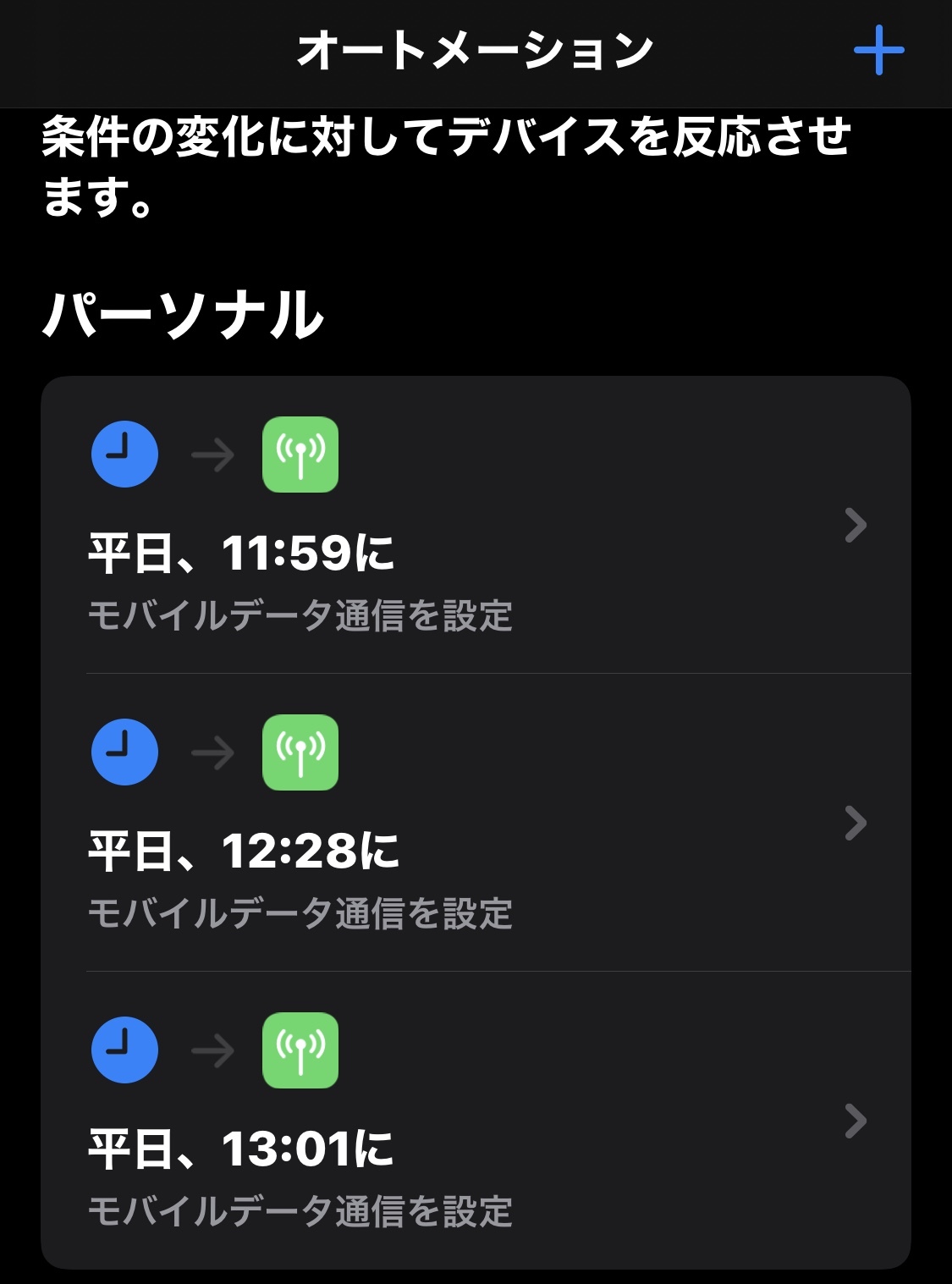Open the weekday 11:59 mobile data automation

pos(474,526)
